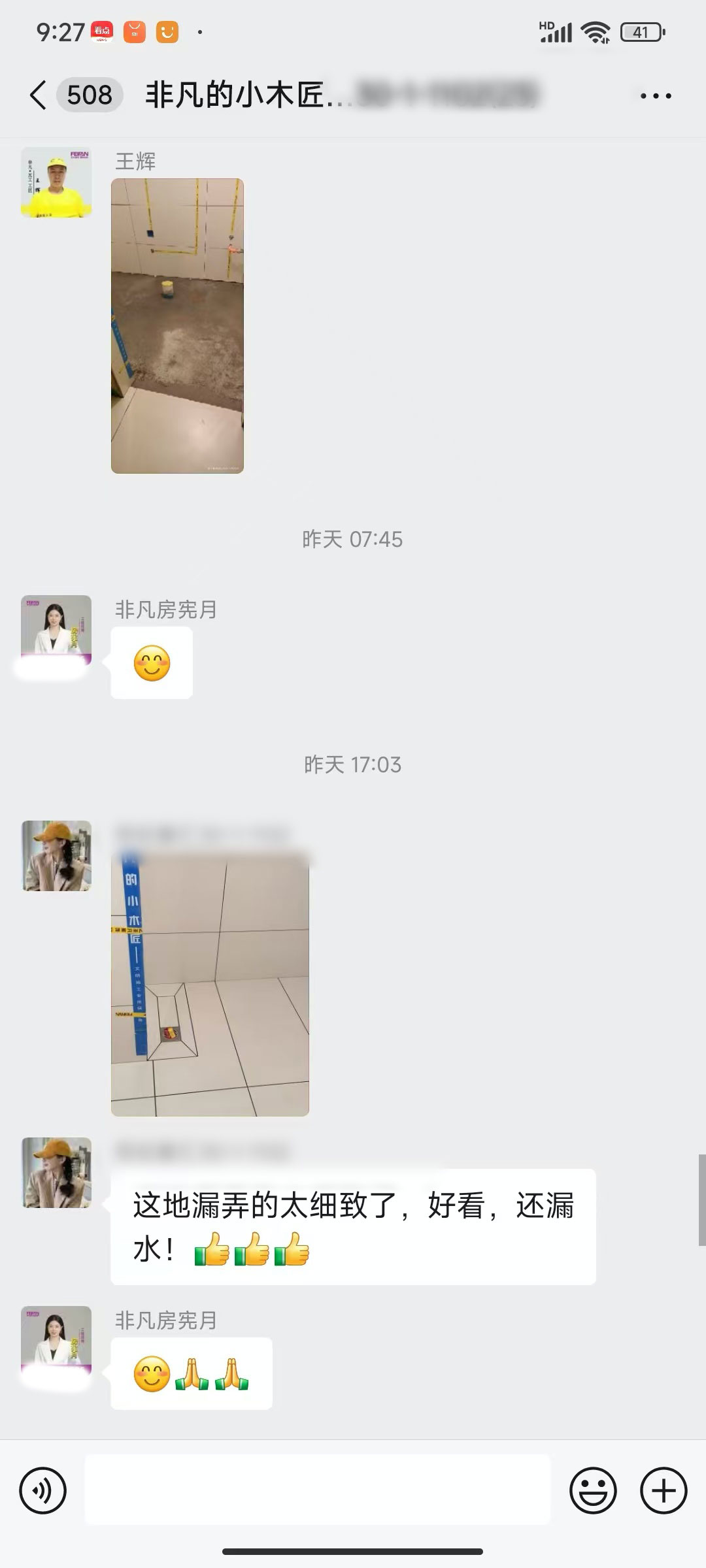Open 王辉's profile avatar
This screenshot has width=706, height=1568.
tap(56, 182)
